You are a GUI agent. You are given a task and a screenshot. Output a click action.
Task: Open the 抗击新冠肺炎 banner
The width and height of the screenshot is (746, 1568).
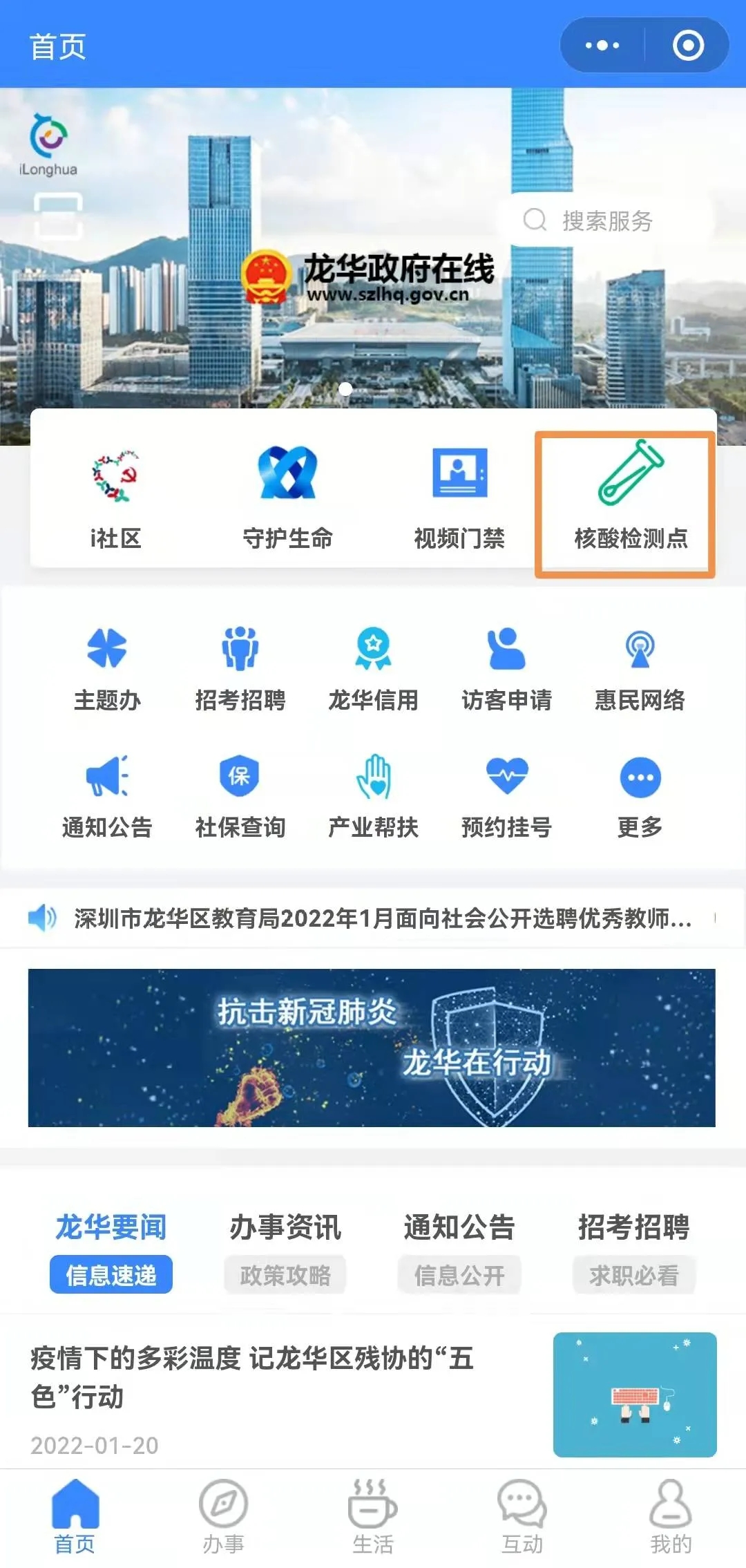tap(372, 1048)
